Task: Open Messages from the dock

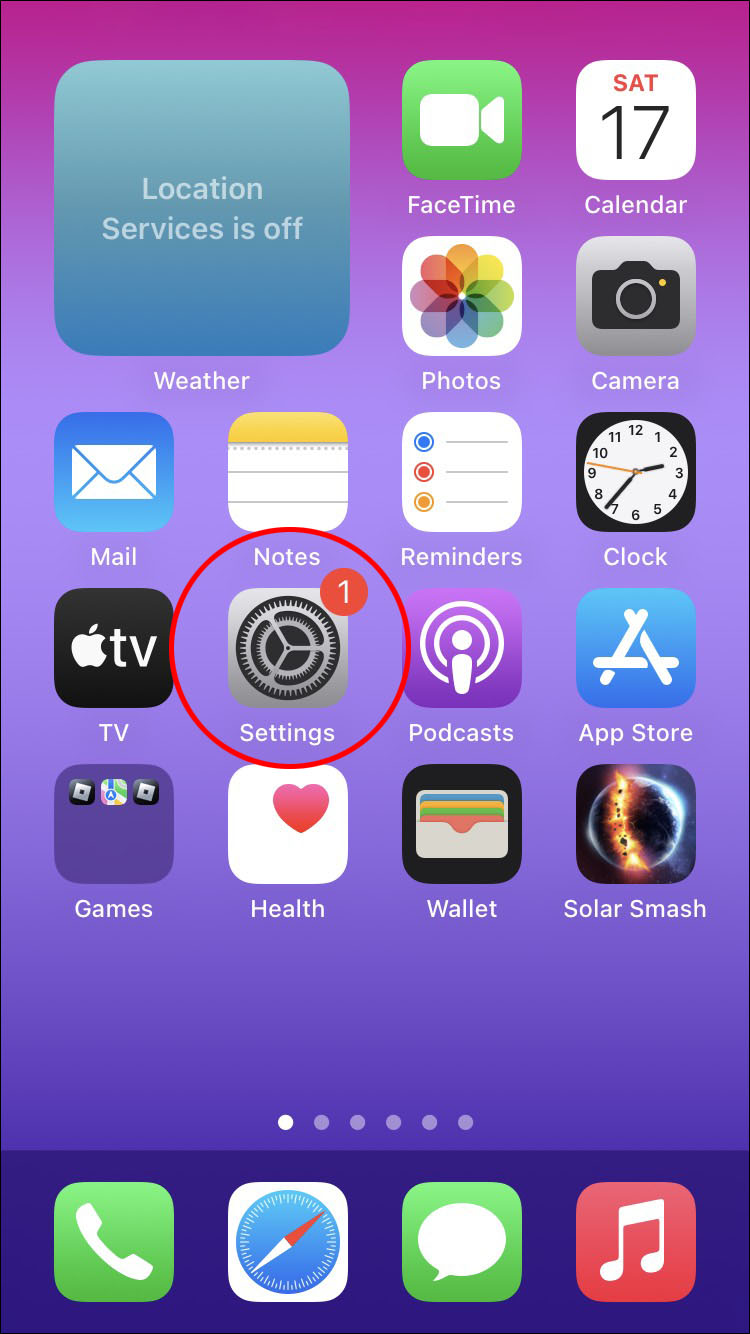Action: click(x=461, y=1242)
